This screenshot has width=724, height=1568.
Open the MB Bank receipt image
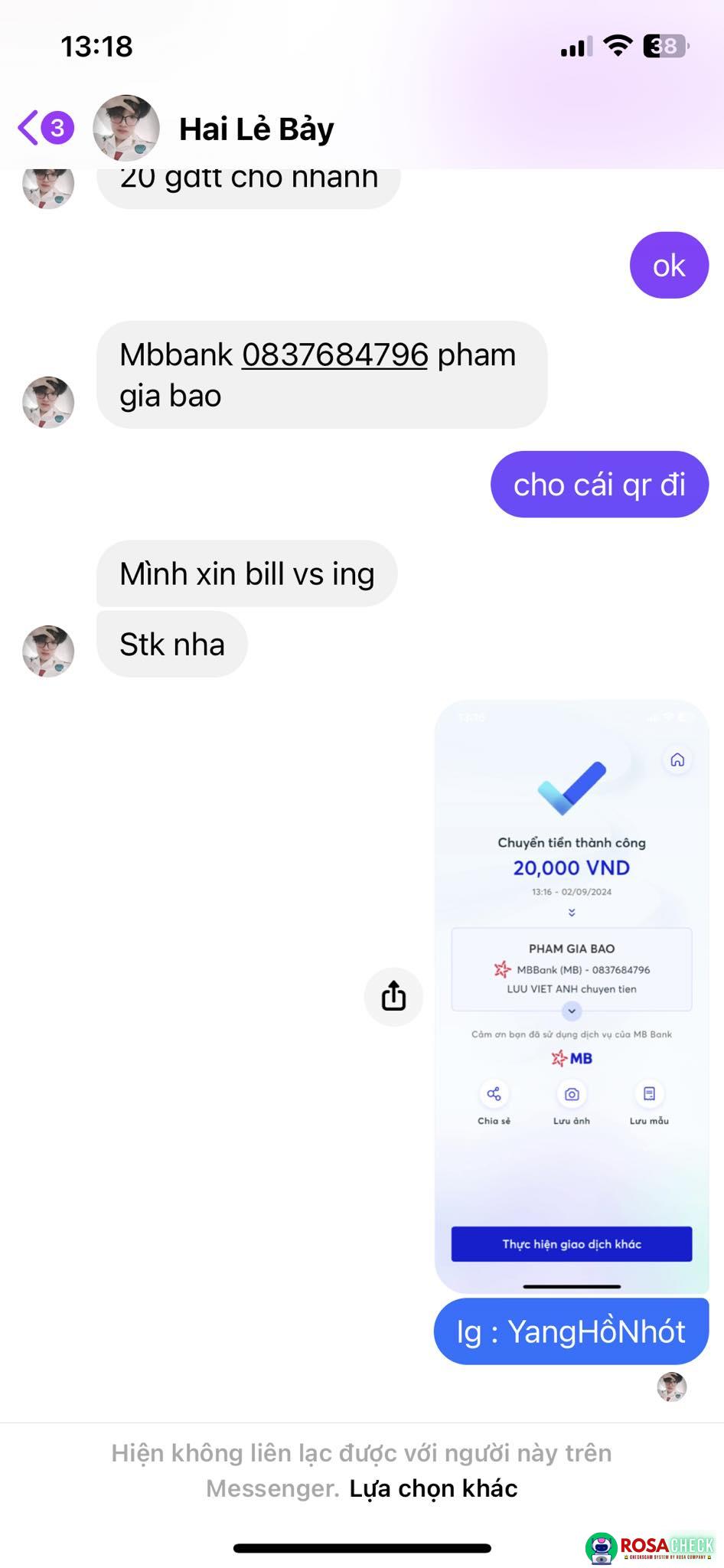(571, 995)
